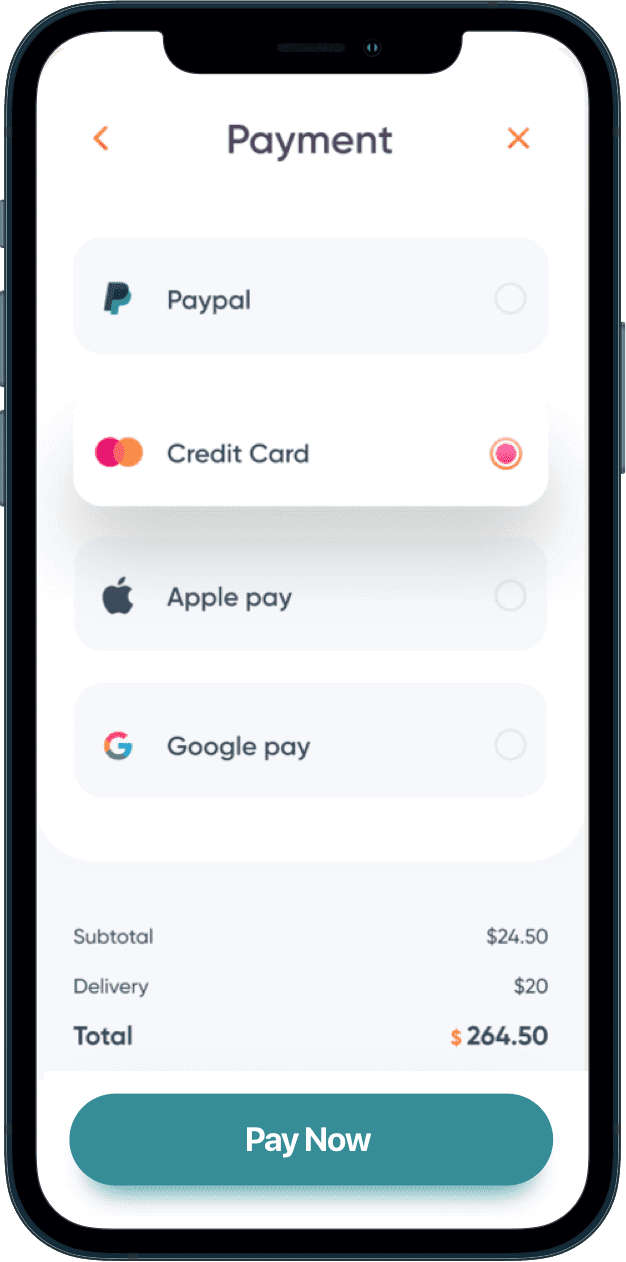Close the Payment screen
Screen dimensions: 626x1262
point(517,138)
